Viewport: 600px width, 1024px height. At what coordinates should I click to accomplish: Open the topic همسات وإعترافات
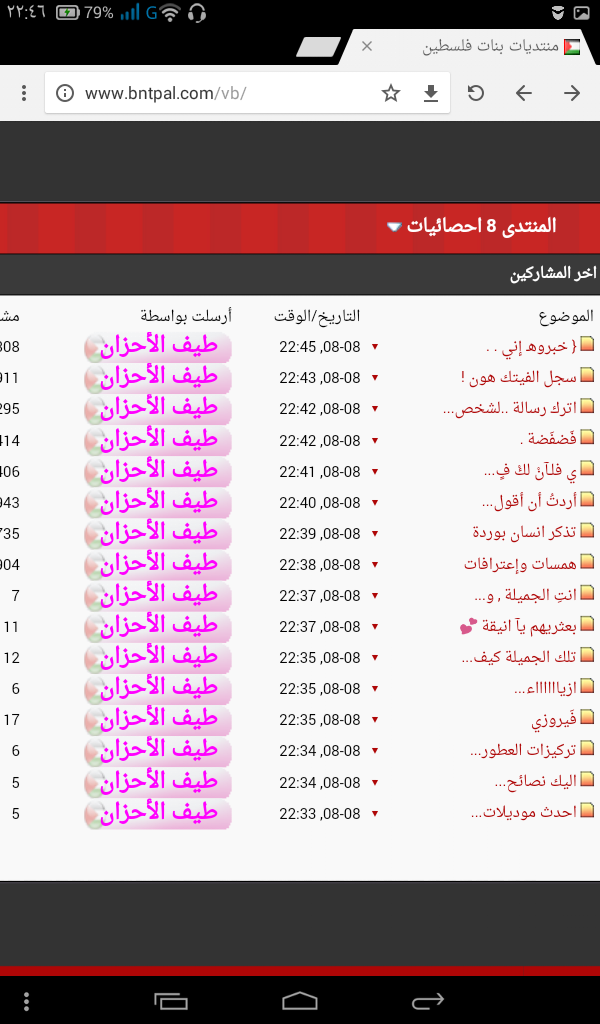point(520,564)
